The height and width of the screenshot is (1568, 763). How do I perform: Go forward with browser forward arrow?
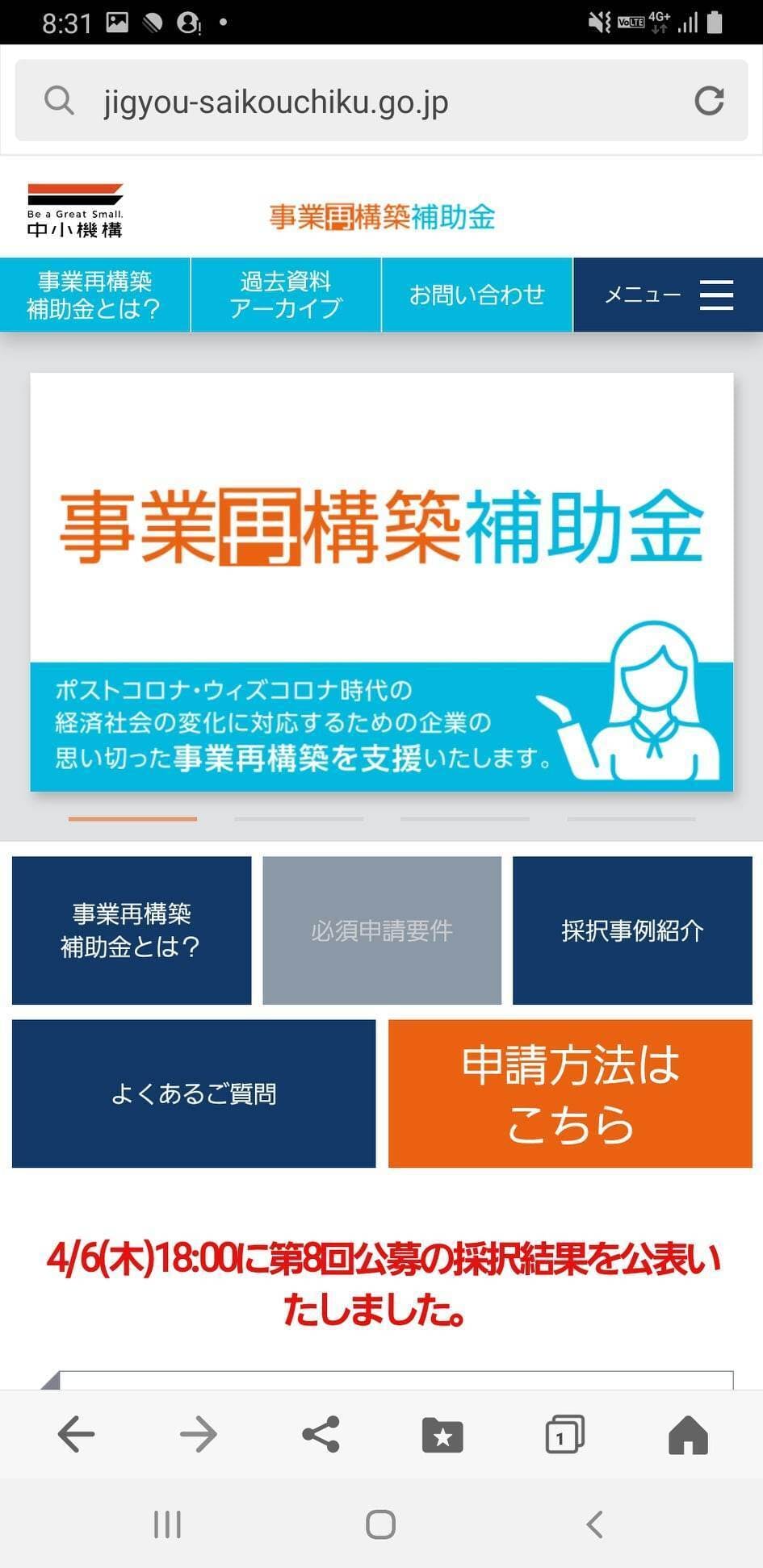tap(199, 1434)
